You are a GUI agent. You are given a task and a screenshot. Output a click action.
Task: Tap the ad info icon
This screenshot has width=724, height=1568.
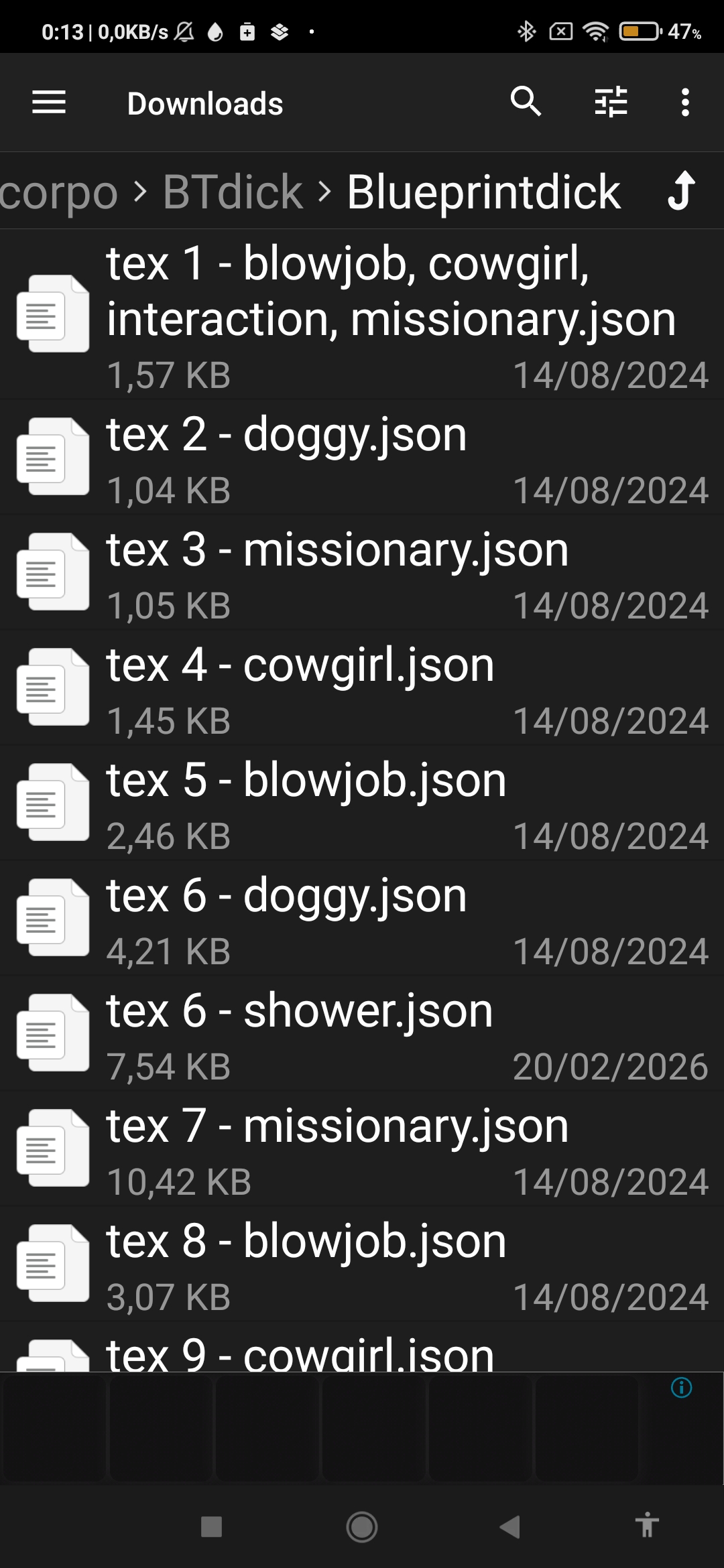681,1388
